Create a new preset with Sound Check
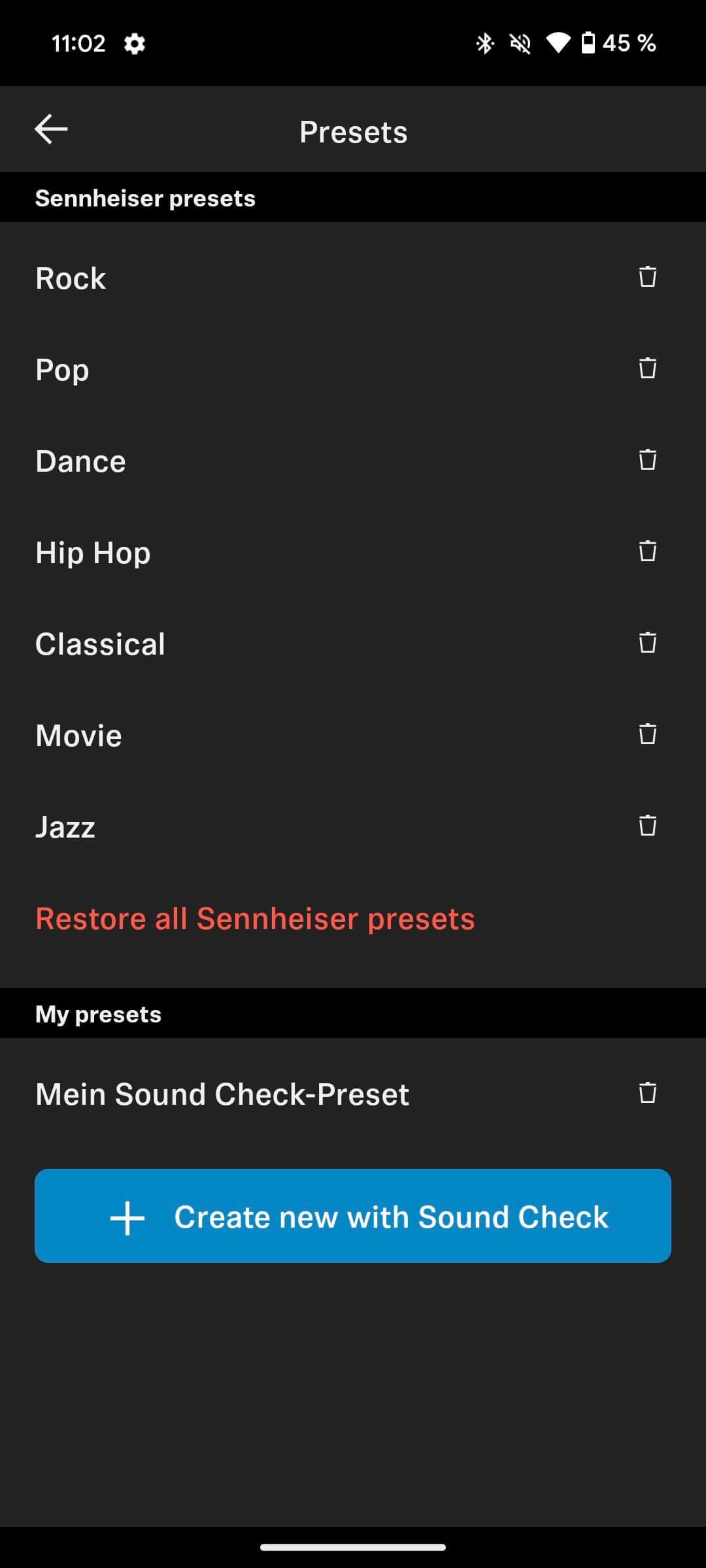The image size is (706, 1568). click(353, 1216)
